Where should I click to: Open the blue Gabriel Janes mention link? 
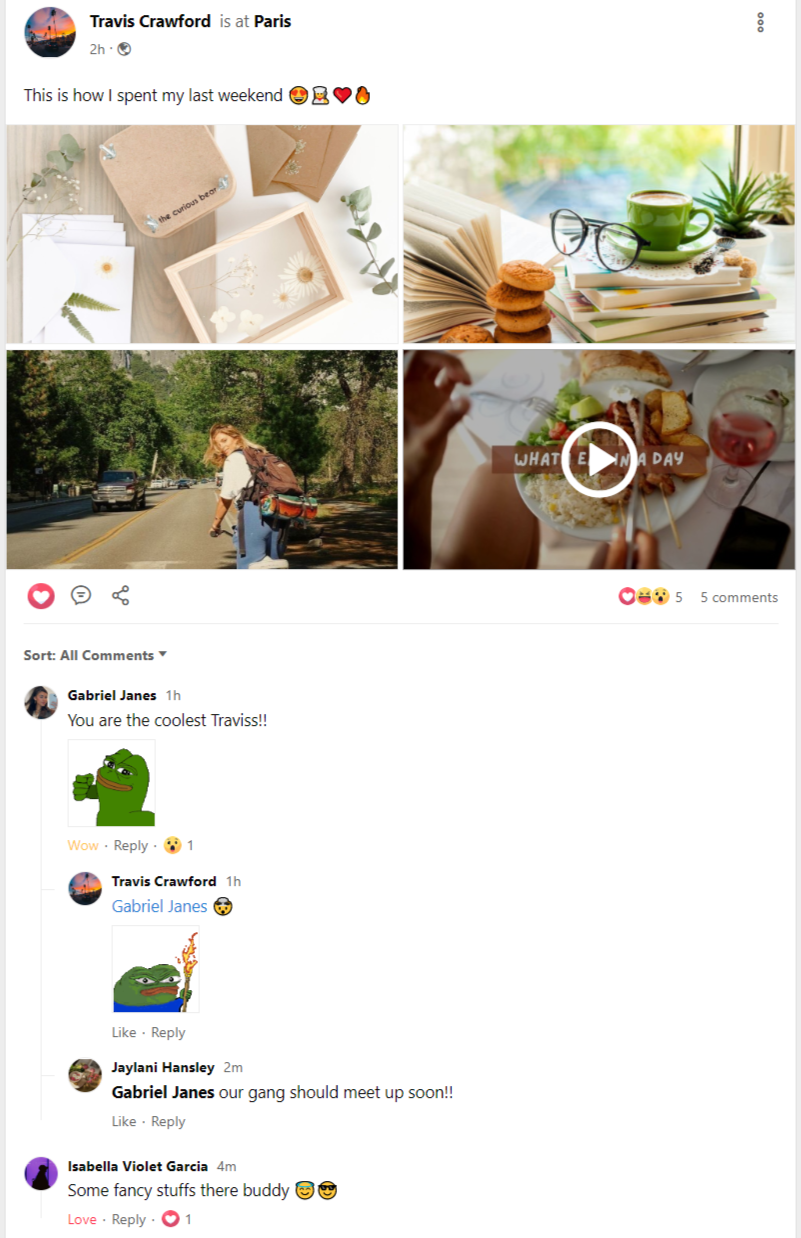click(x=159, y=906)
